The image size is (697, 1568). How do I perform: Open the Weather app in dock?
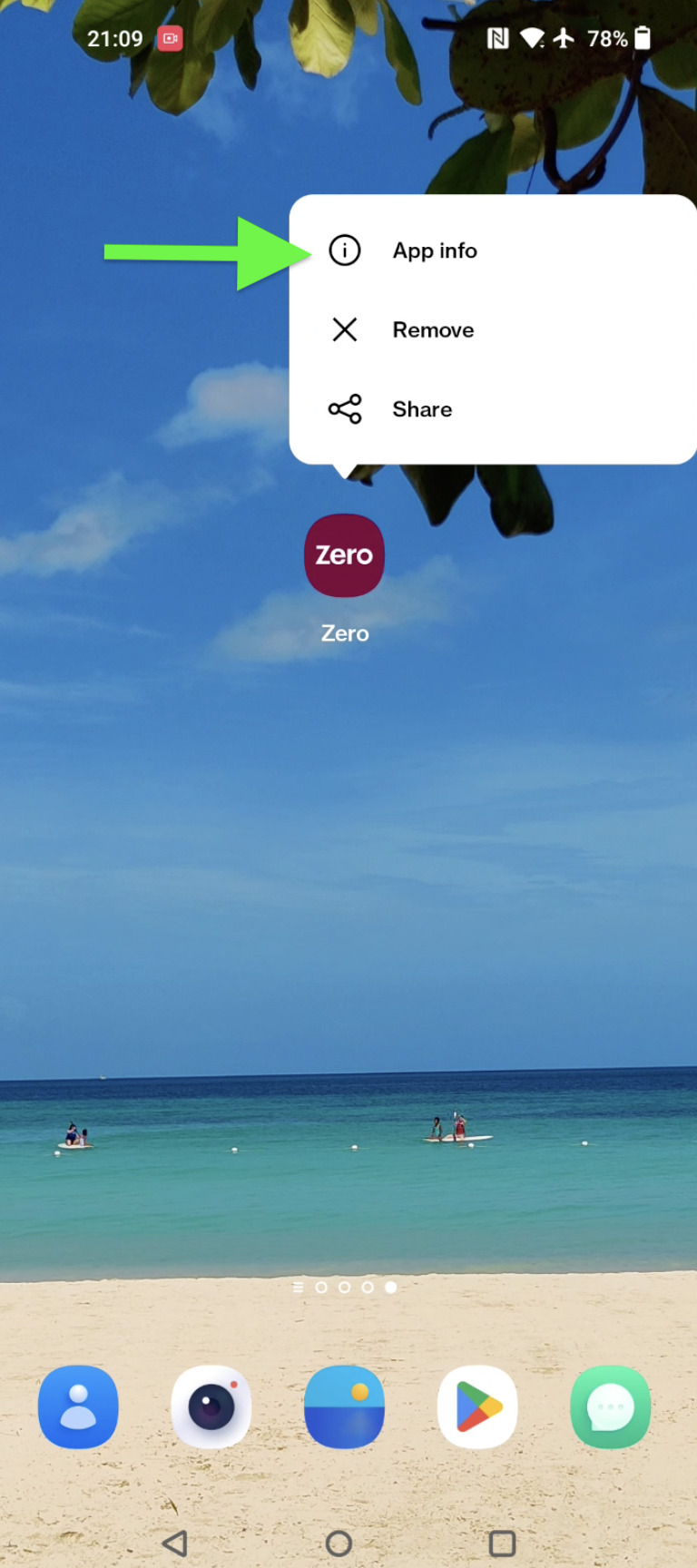(345, 1407)
